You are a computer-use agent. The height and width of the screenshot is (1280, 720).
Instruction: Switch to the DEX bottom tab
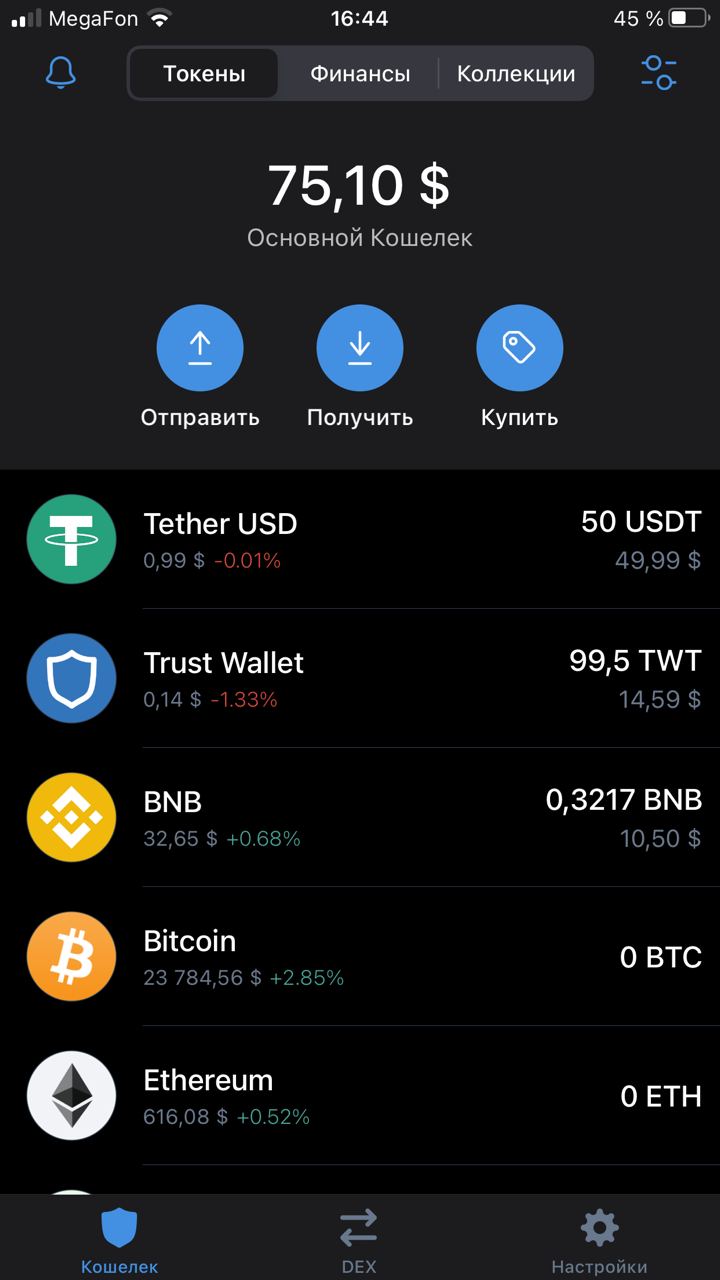pos(359,1240)
